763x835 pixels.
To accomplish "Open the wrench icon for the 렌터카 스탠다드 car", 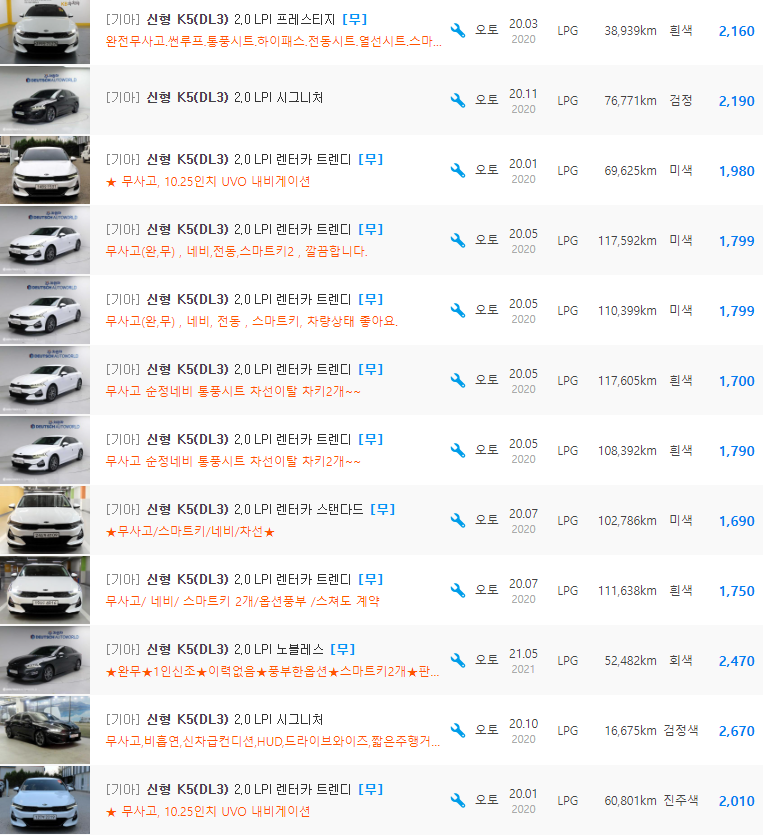I will (x=457, y=520).
